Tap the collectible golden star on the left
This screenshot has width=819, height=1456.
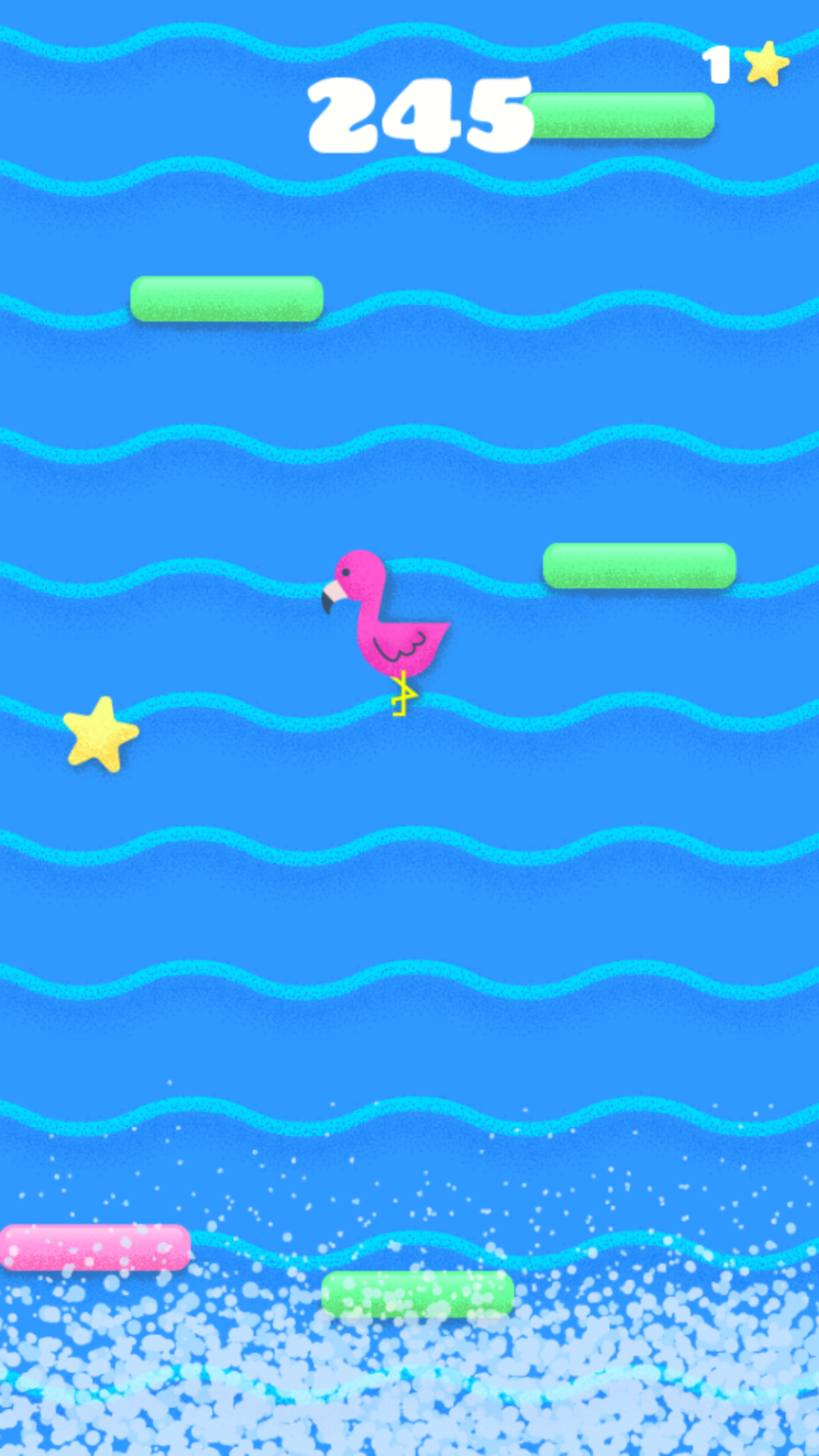coord(101,734)
